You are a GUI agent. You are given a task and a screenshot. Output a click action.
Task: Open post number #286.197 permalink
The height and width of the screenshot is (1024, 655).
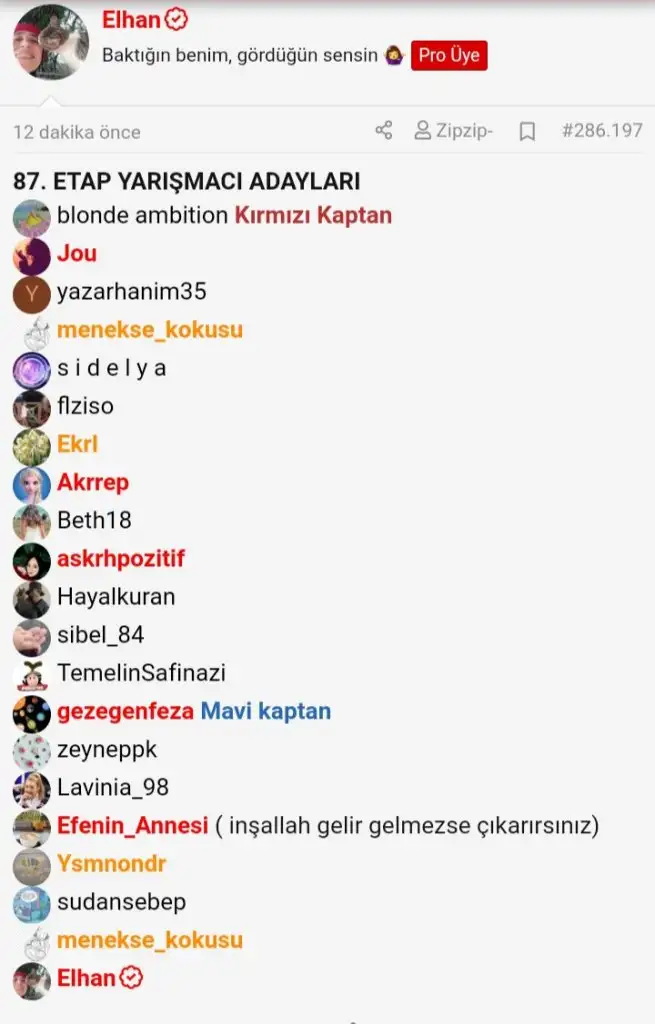601,131
